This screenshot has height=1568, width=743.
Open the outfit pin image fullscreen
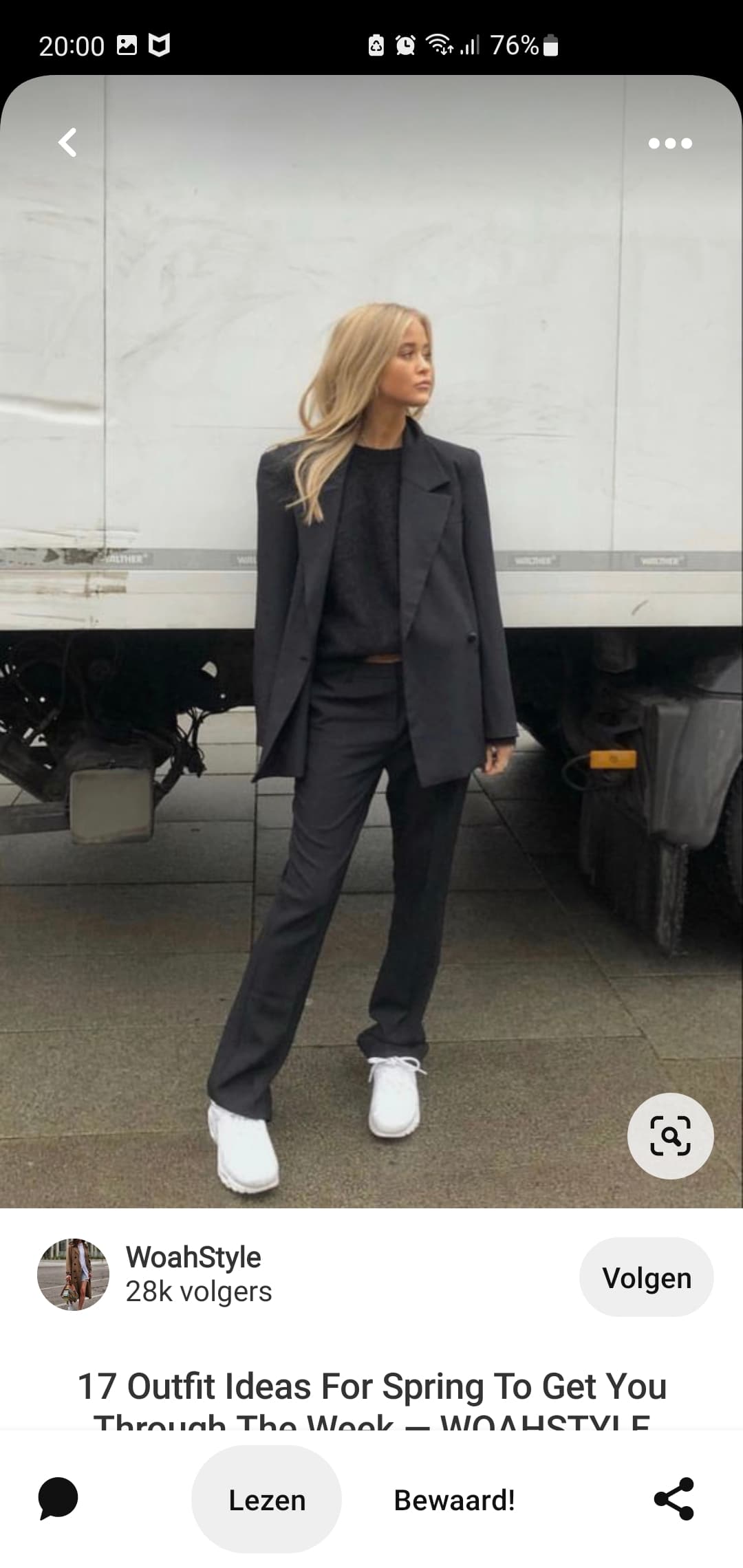pyautogui.click(x=371, y=642)
